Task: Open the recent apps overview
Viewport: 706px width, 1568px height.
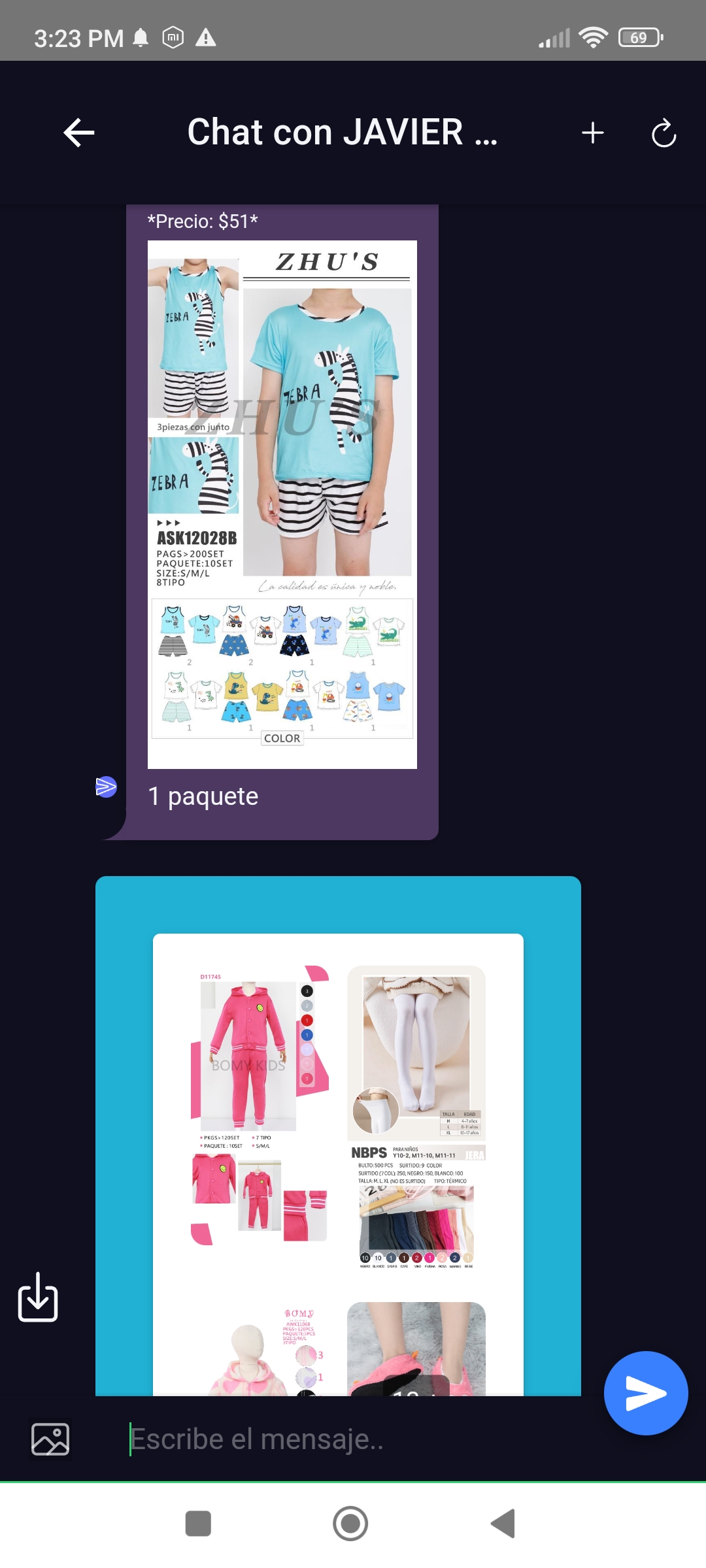Action: click(198, 1524)
